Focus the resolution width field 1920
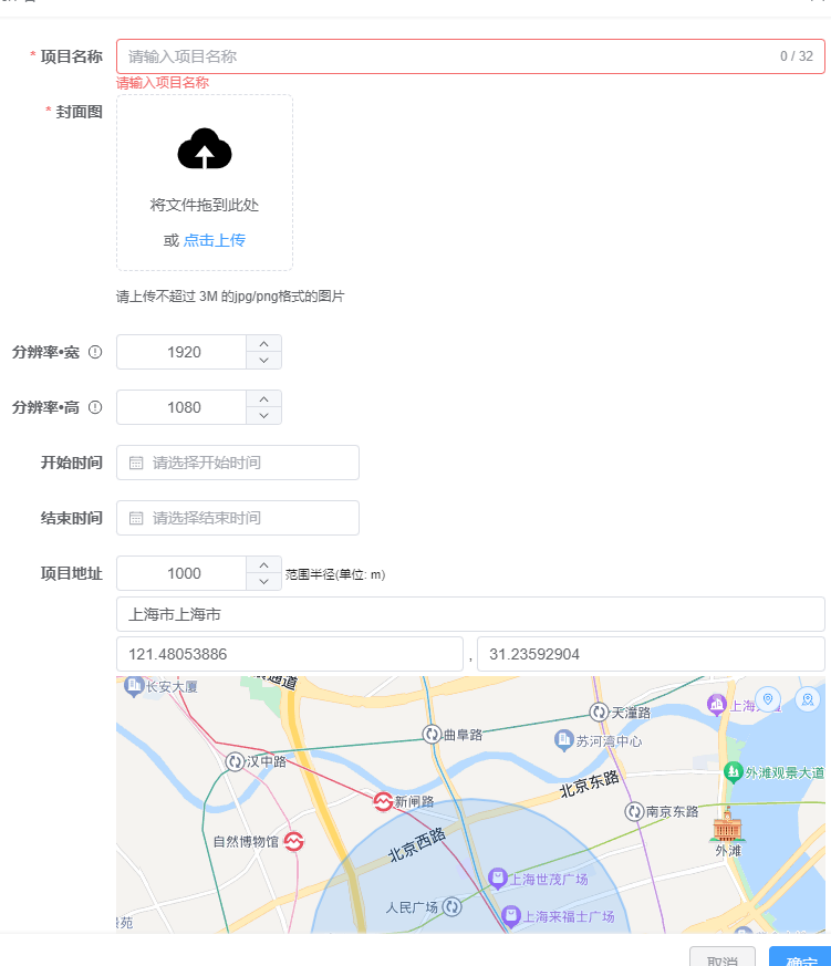 point(182,352)
